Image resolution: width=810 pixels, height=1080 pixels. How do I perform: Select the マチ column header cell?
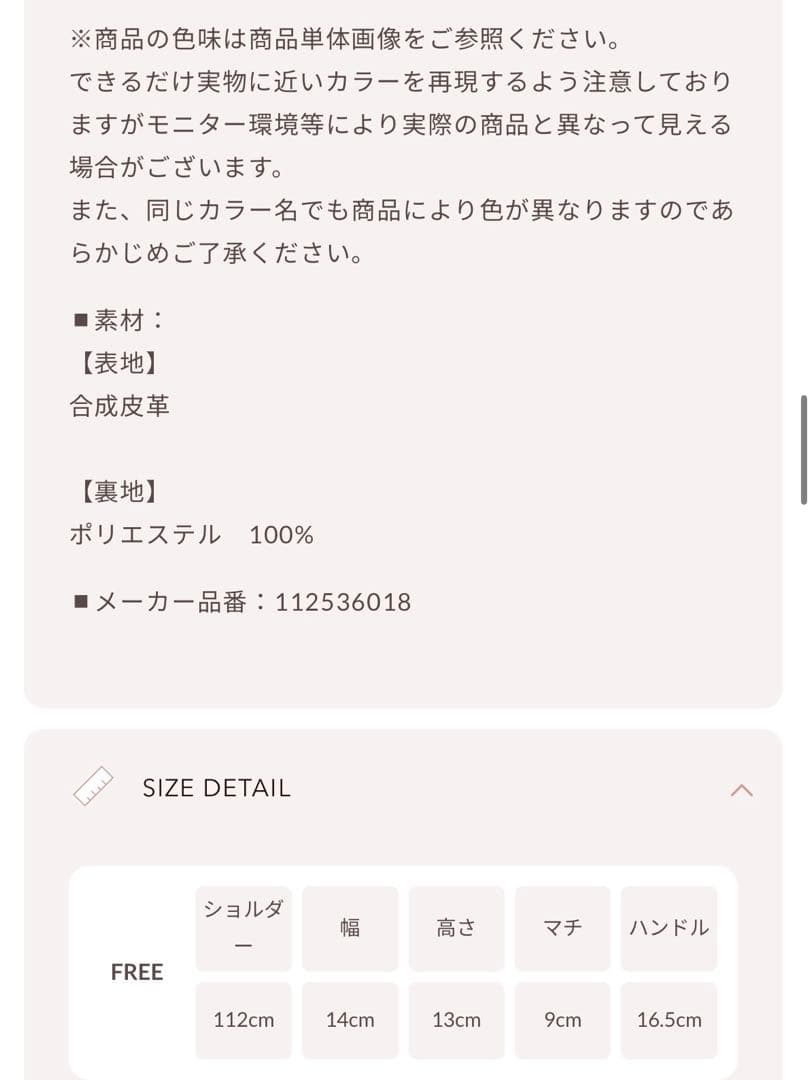click(x=562, y=927)
